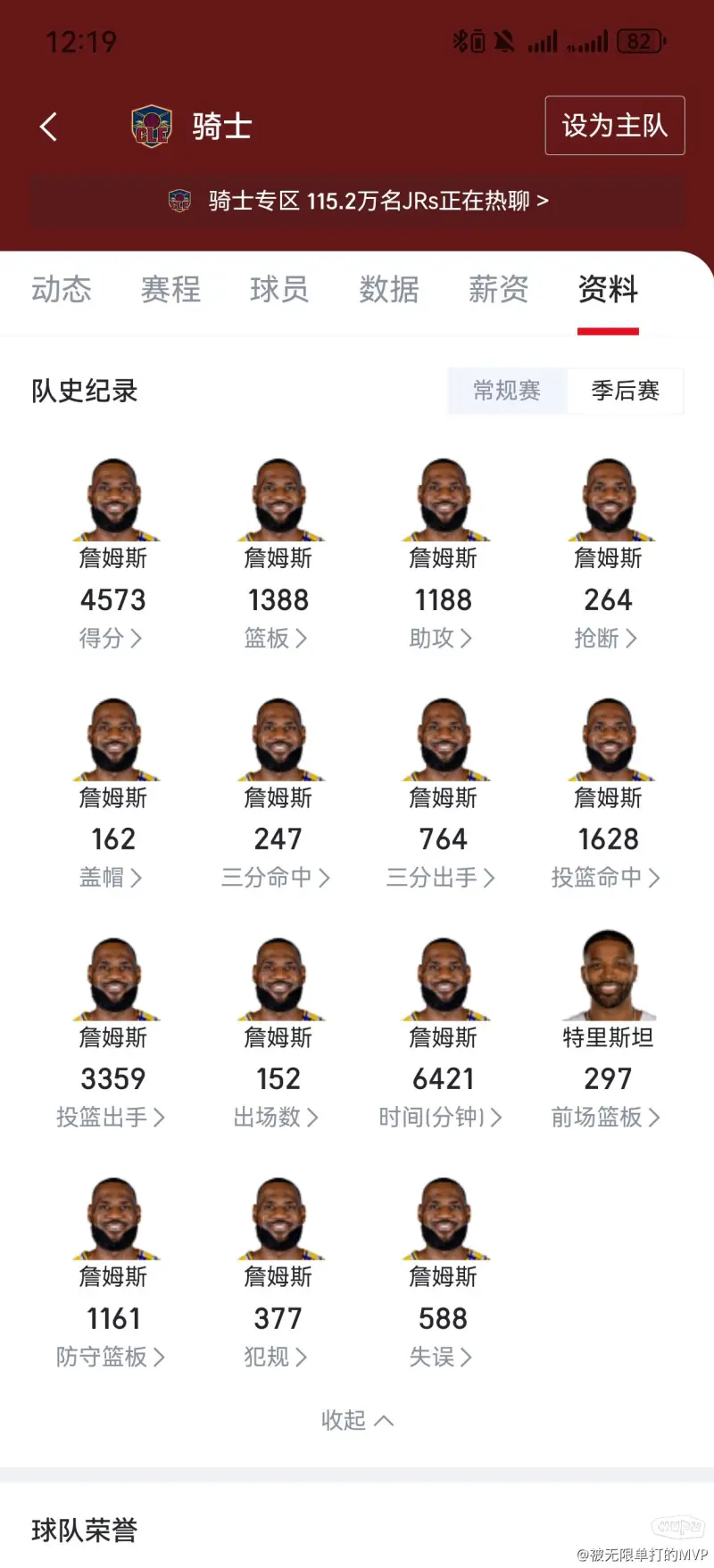View the 薪资 tab
The height and width of the screenshot is (1568, 714).
498,290
